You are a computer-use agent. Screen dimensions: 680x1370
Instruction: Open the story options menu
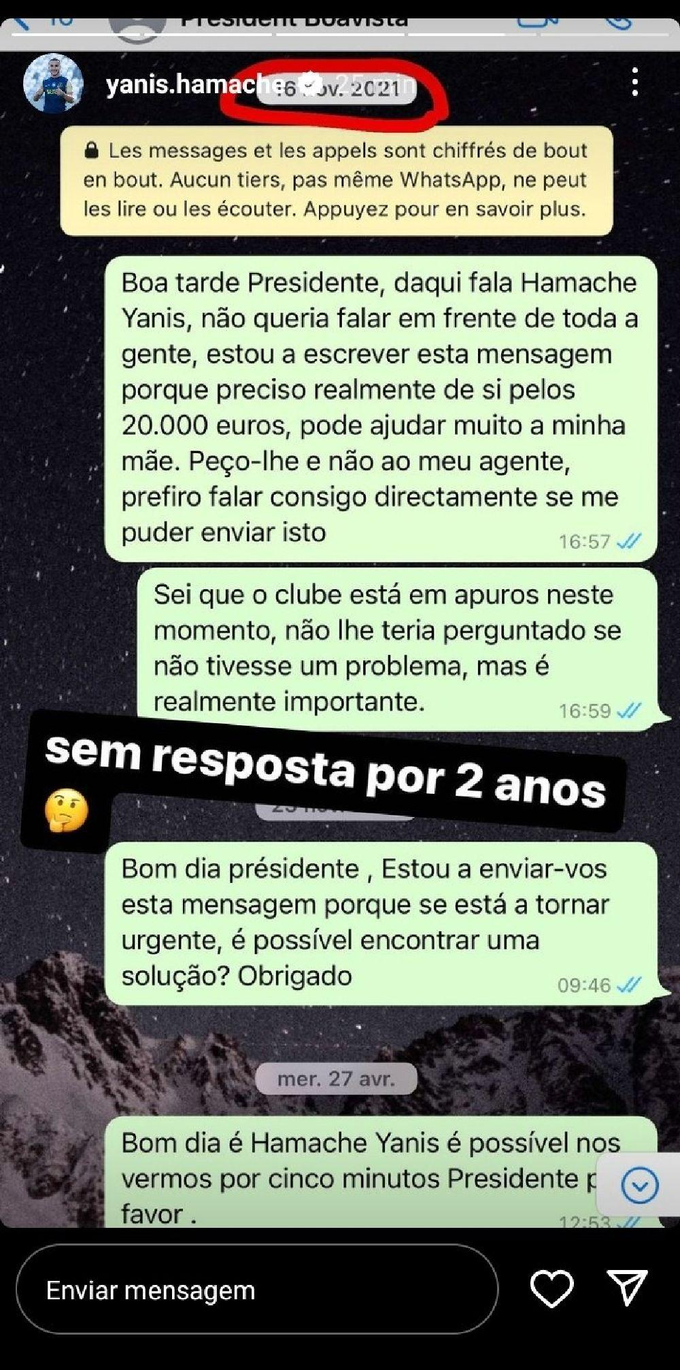[635, 83]
